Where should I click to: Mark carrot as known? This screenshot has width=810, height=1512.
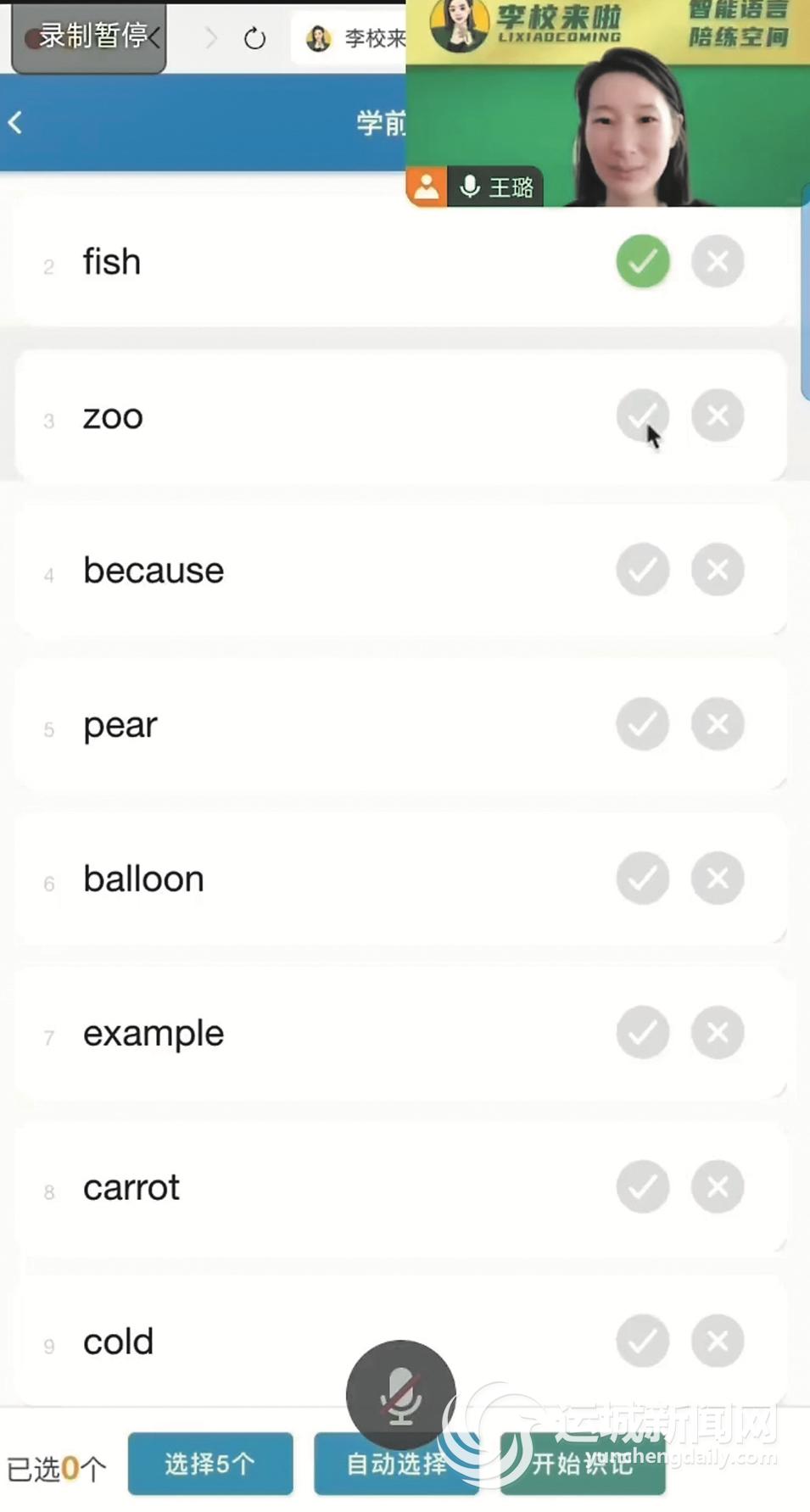(642, 1186)
